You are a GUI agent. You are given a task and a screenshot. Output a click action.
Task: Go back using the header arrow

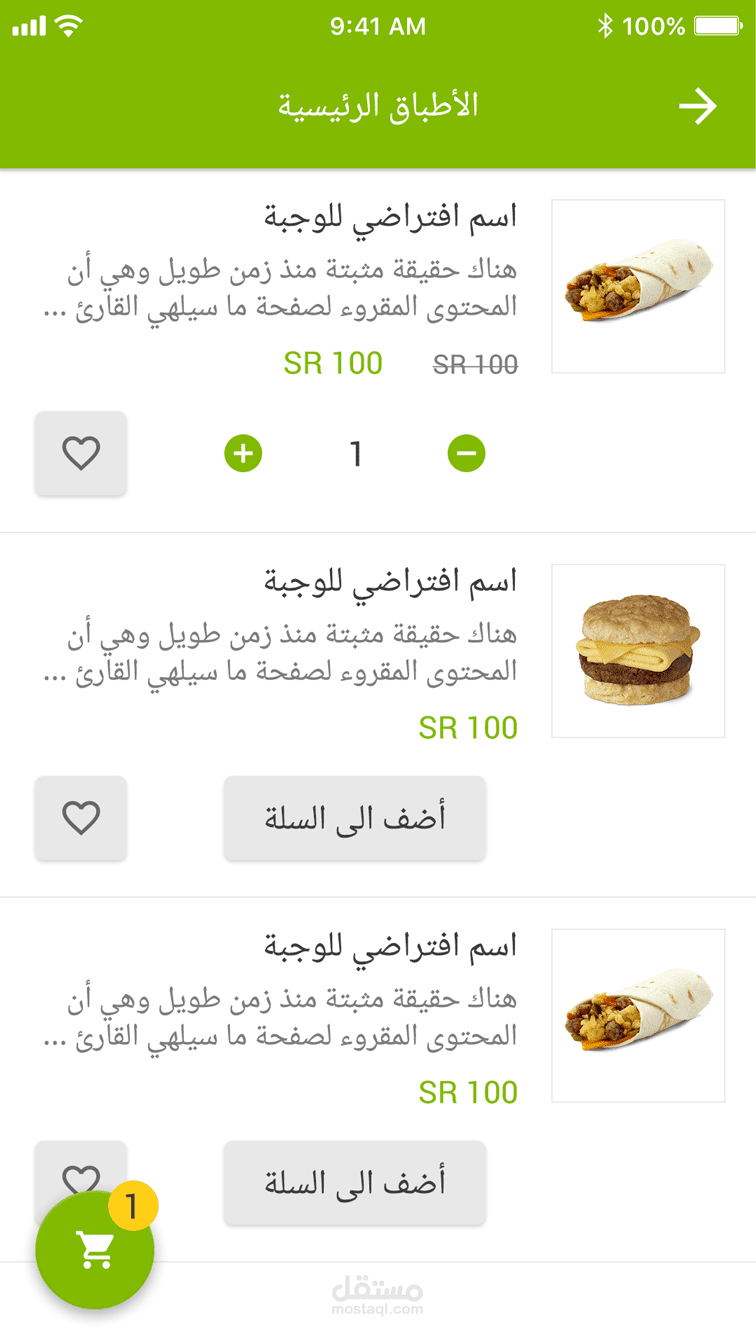[697, 106]
